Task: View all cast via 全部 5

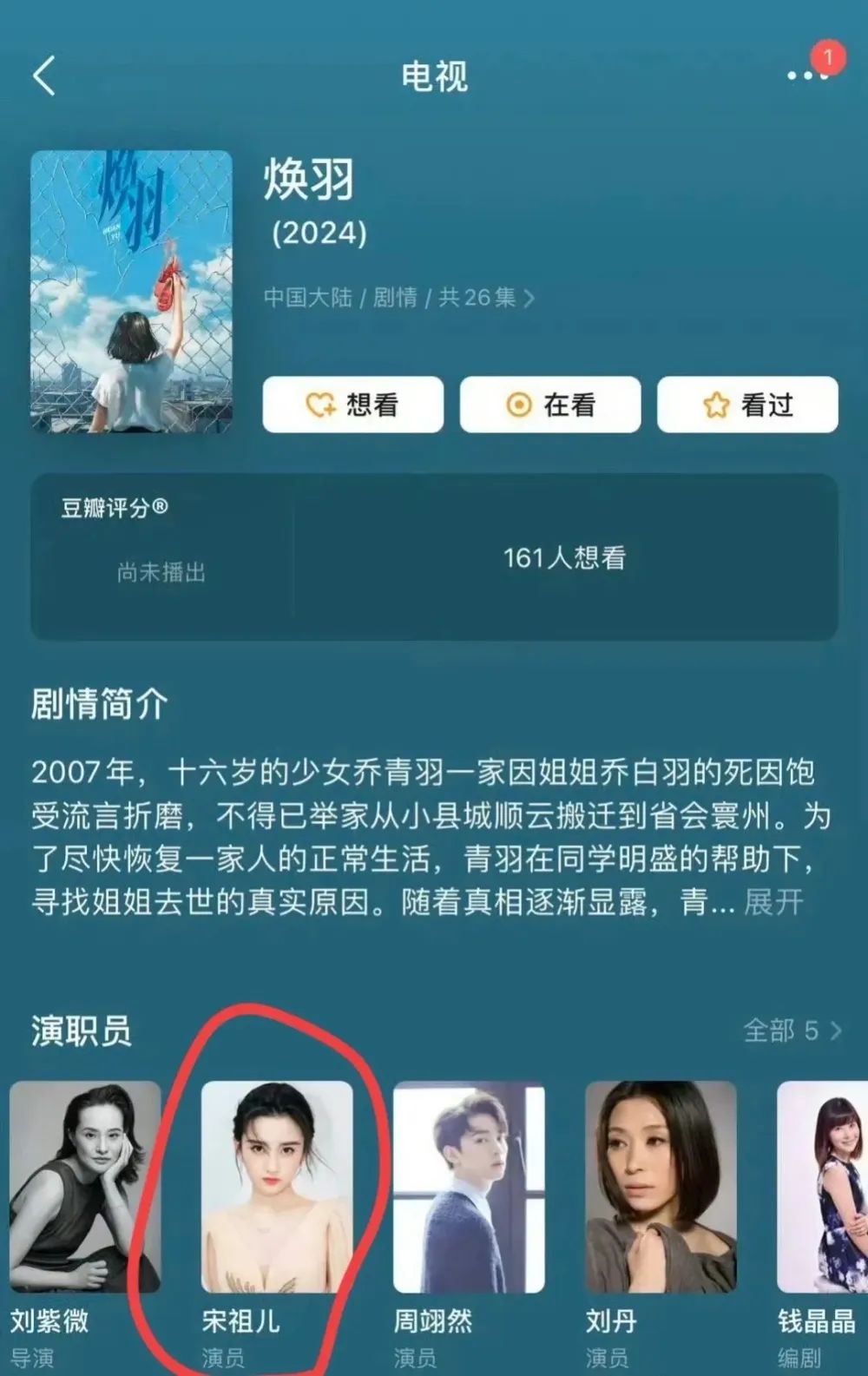Action: pyautogui.click(x=792, y=1030)
